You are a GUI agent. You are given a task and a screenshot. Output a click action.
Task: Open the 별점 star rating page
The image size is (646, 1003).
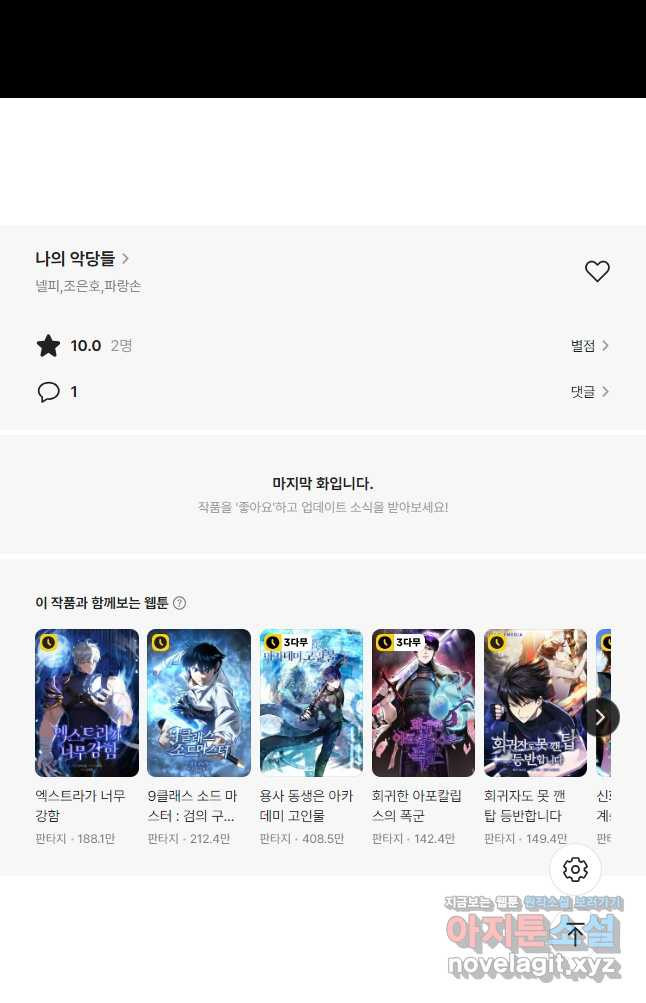(589, 346)
